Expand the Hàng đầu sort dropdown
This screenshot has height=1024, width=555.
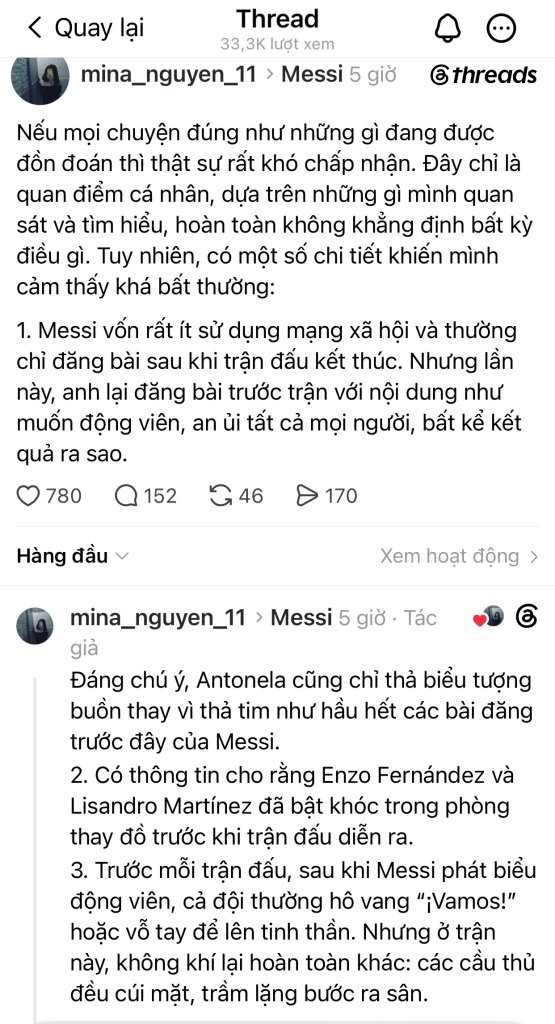coord(73,556)
